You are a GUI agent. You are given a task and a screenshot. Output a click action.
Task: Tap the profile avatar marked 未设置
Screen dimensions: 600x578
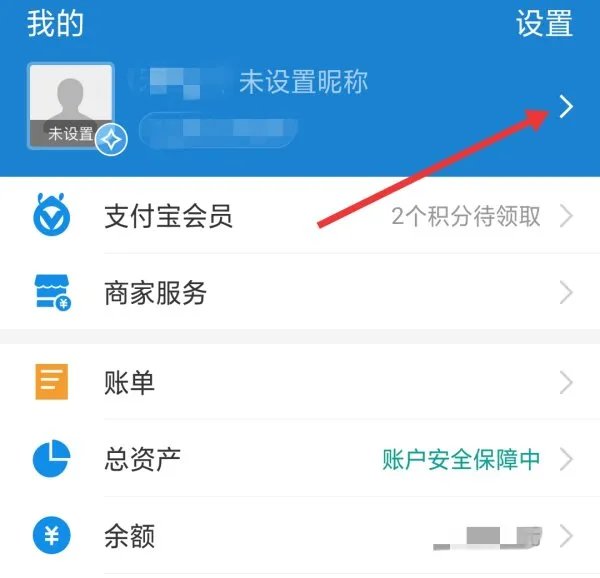[70, 105]
